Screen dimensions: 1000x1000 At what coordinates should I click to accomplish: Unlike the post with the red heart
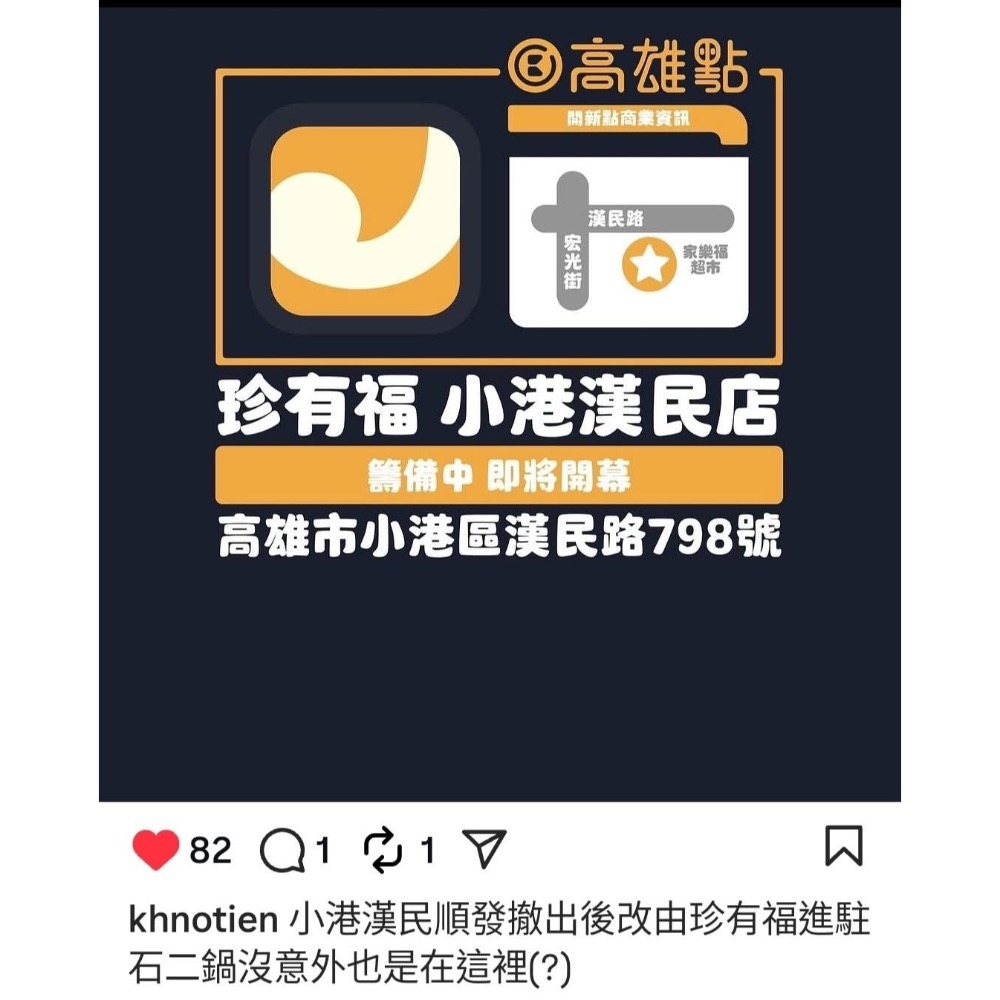click(155, 850)
